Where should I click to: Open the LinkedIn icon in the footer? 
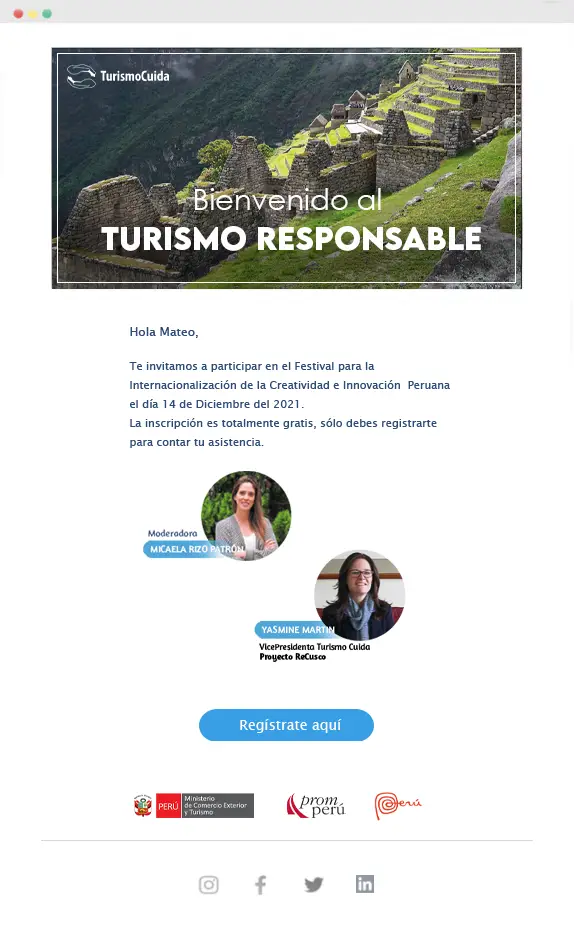[x=365, y=884]
